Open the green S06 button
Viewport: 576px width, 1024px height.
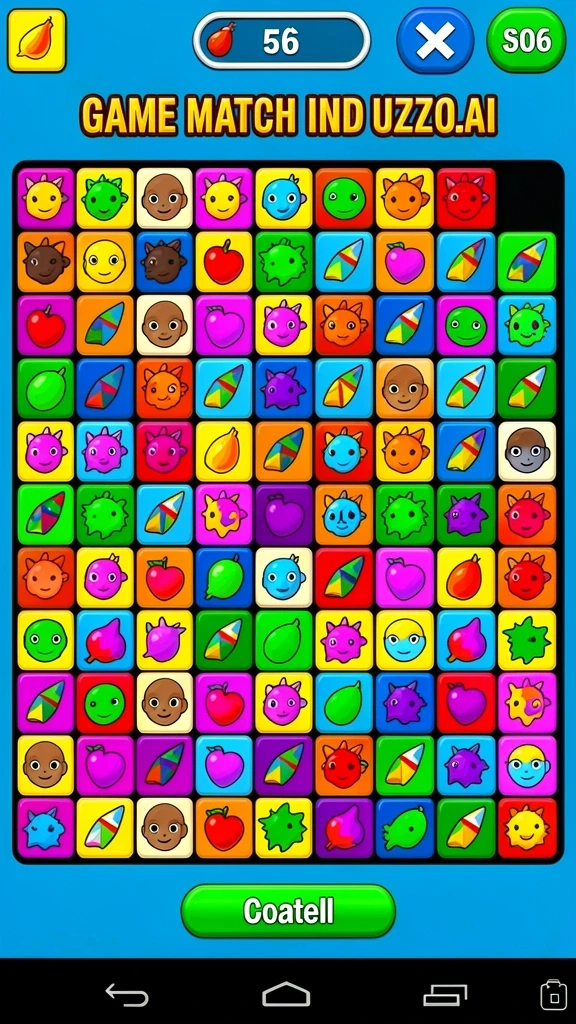tap(526, 41)
